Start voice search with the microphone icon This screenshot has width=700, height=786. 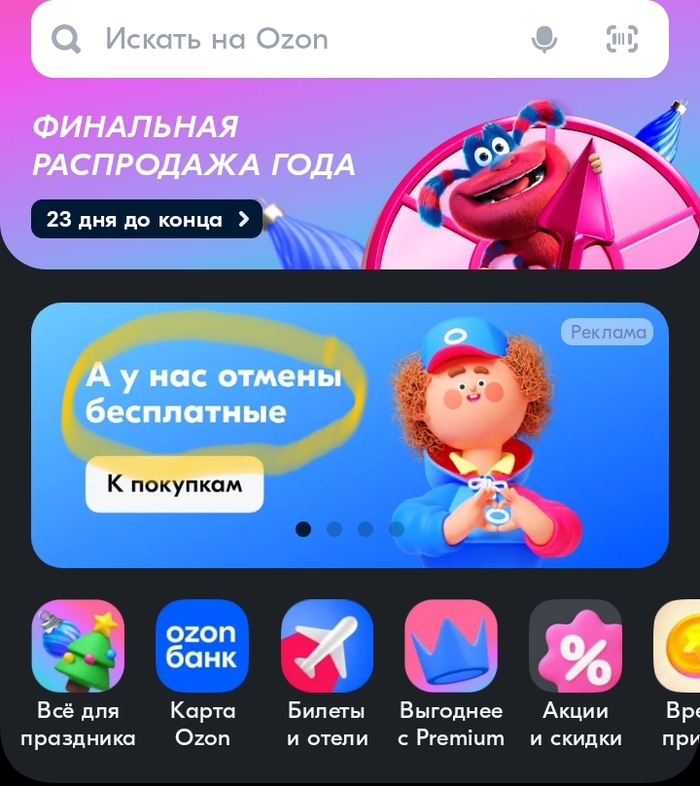tap(544, 40)
